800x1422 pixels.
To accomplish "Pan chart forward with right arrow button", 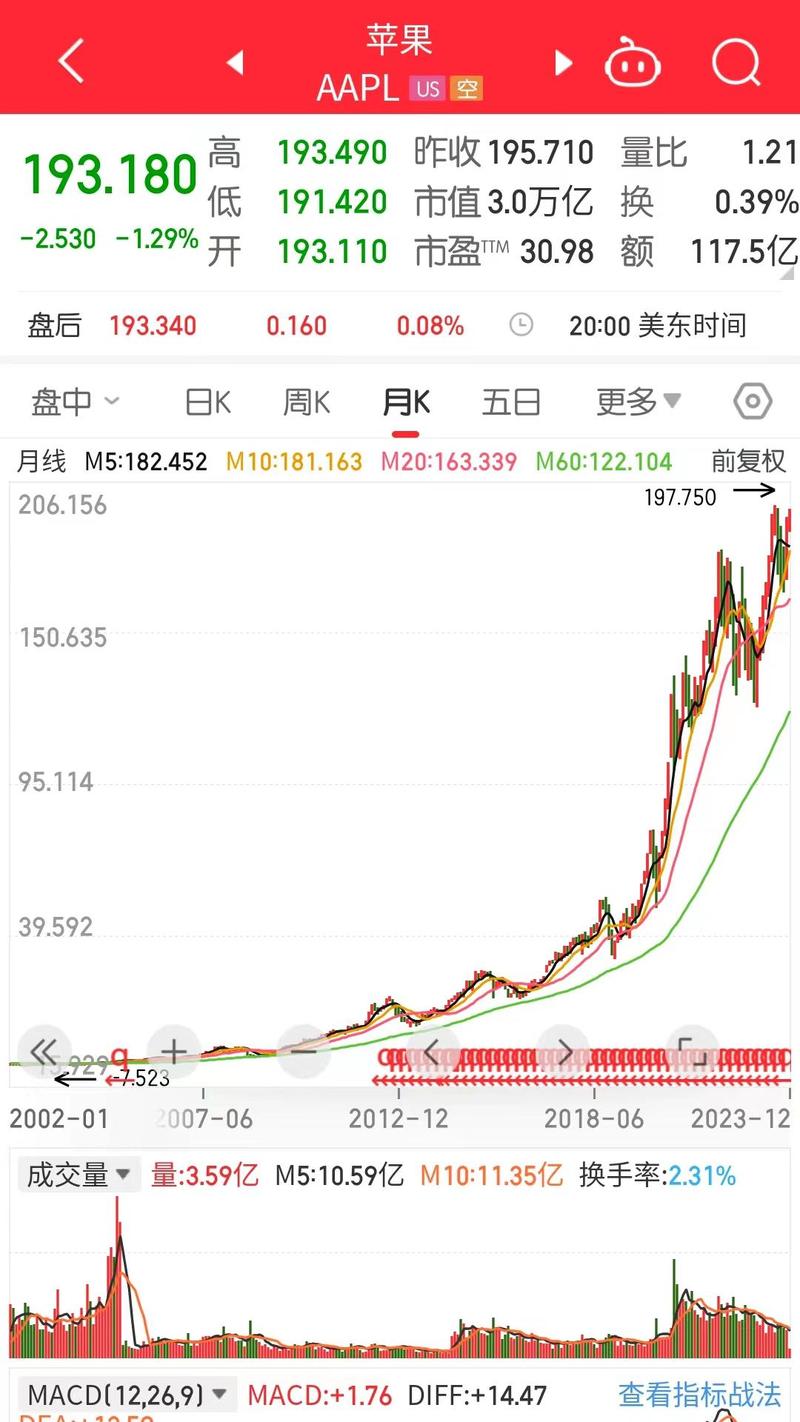I will tap(561, 1052).
